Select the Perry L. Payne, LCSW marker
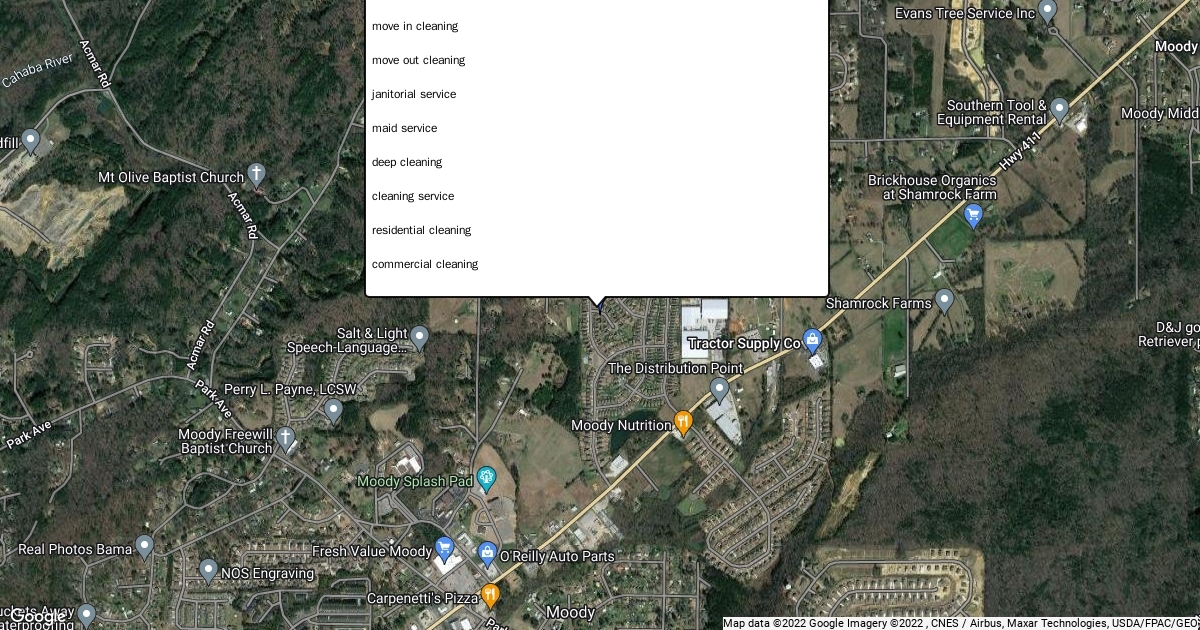The width and height of the screenshot is (1200, 630). pos(334,410)
